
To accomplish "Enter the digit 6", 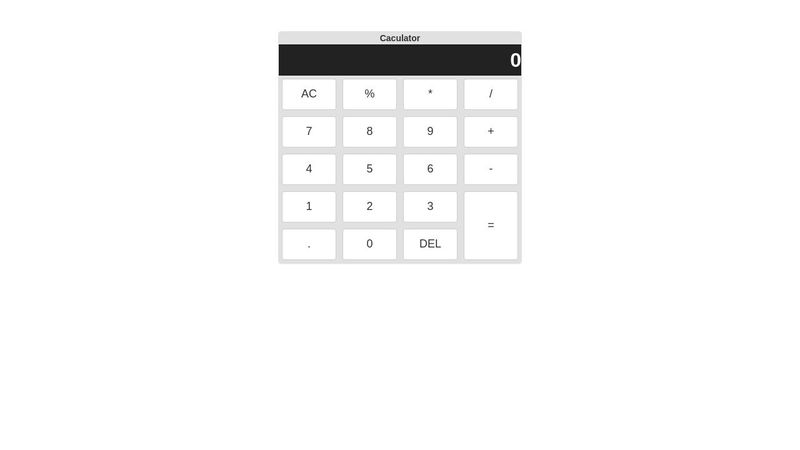I will (x=430, y=169).
